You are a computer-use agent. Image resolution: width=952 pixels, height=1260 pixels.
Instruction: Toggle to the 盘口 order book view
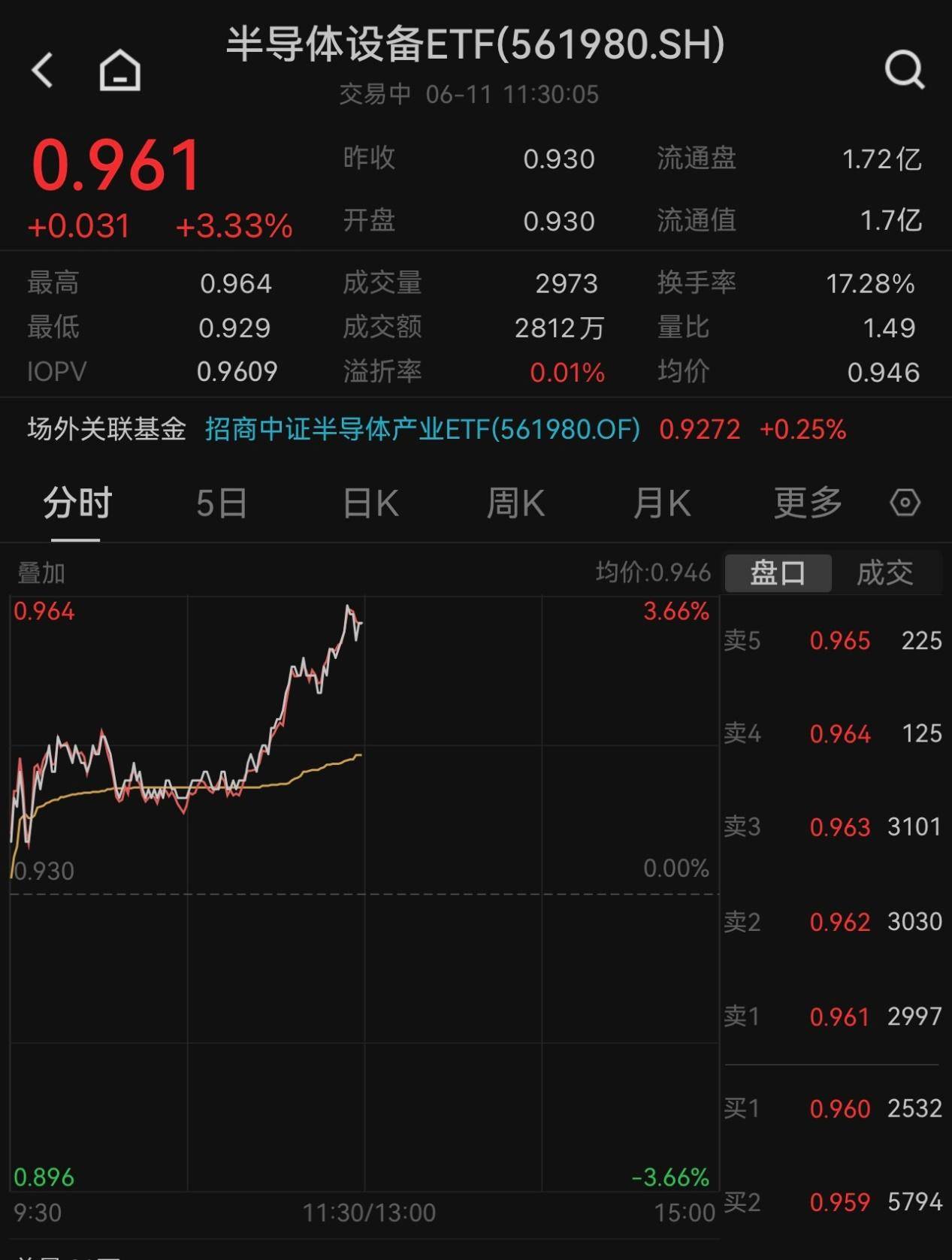778,573
